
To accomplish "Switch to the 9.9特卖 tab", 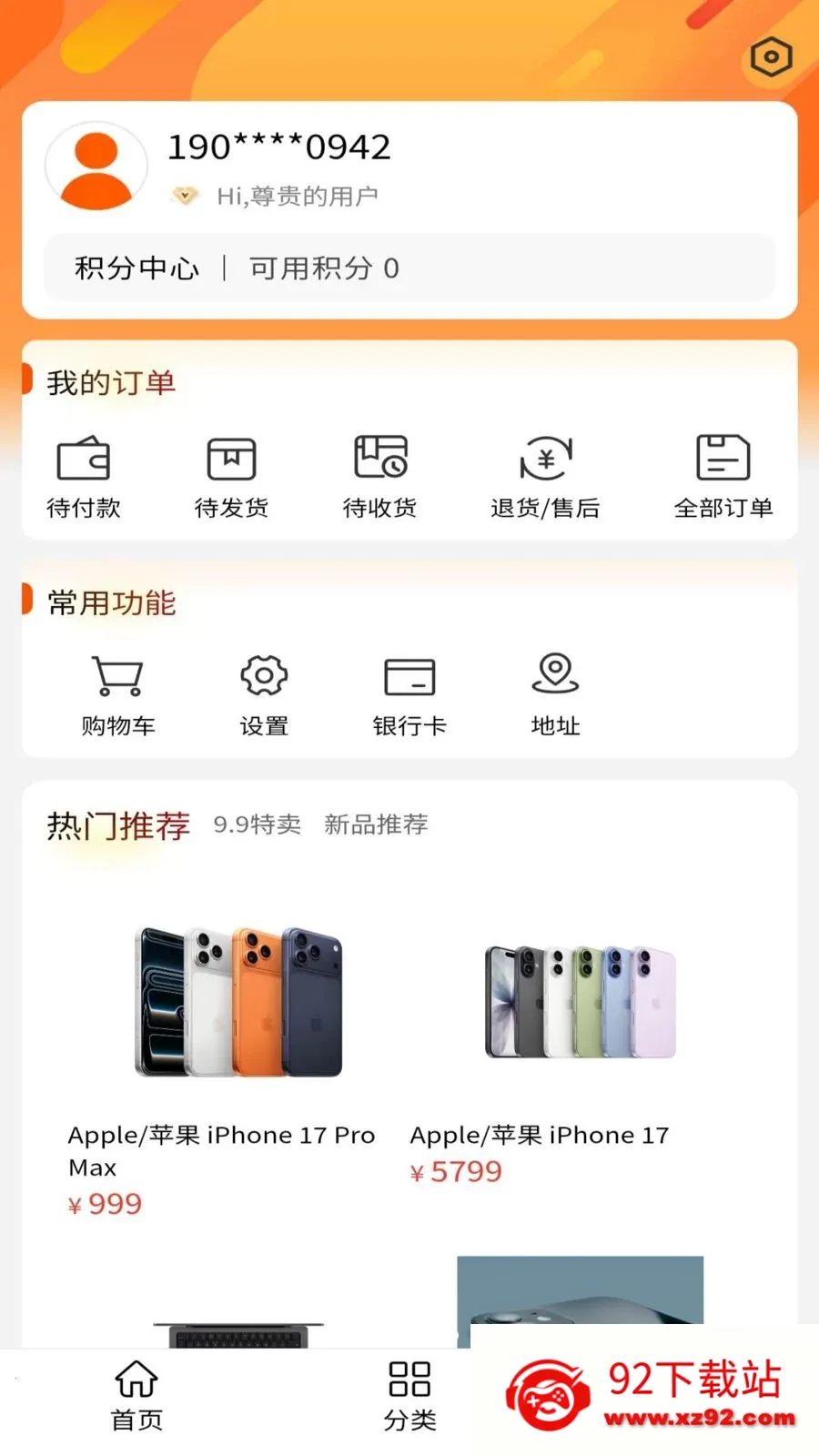I will (257, 825).
